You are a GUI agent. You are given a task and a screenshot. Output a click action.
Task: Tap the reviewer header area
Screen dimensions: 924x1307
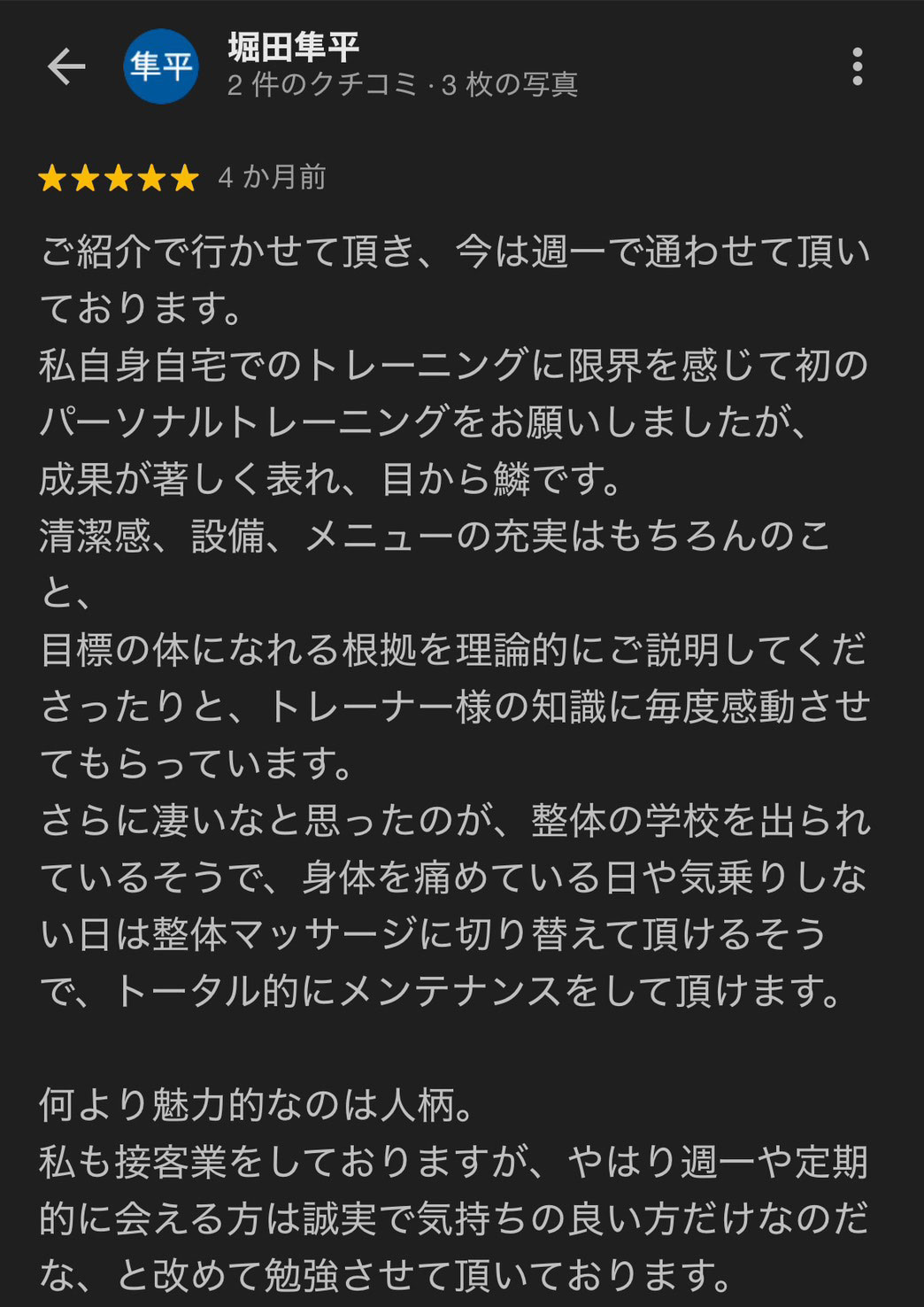(x=398, y=66)
